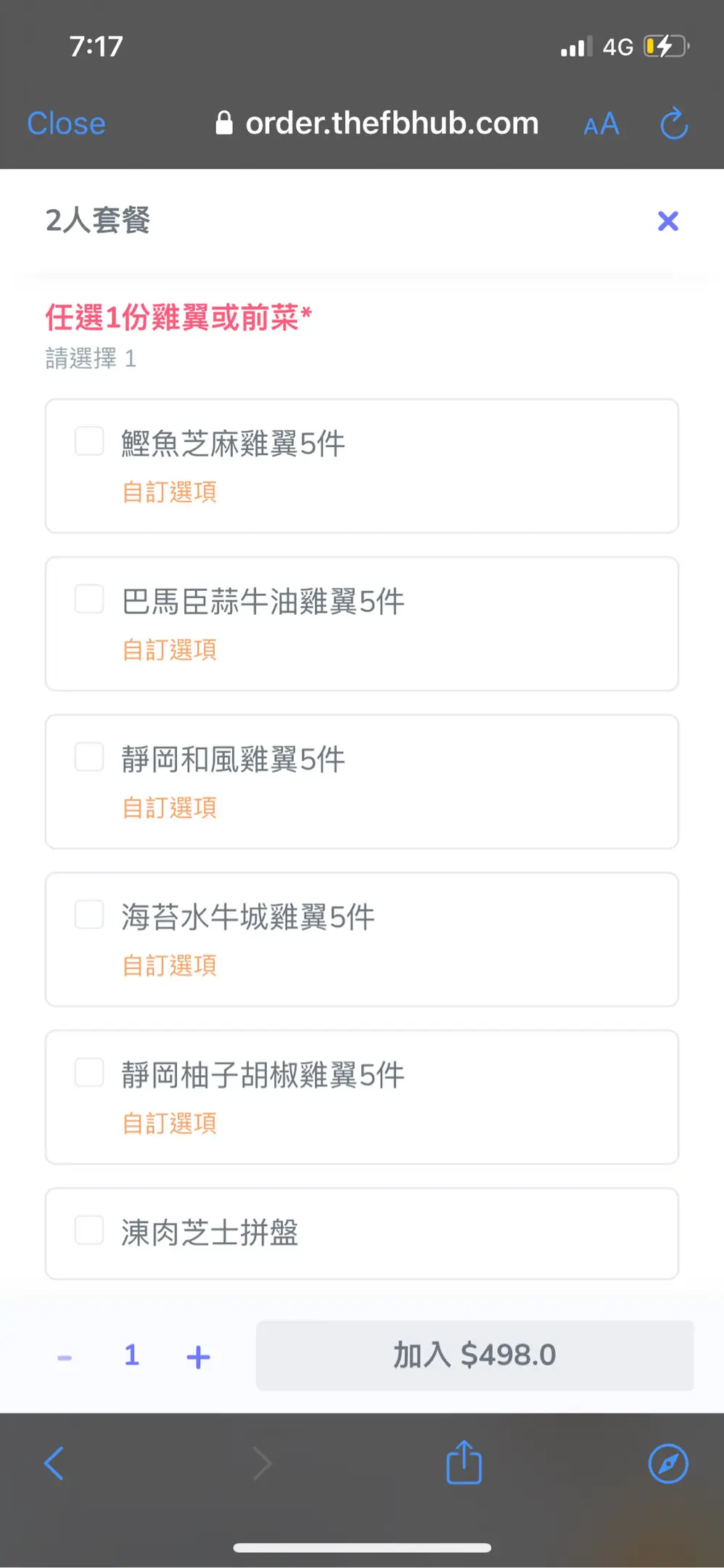Select 鰹魚芝麻雞翼5件 checkbox

[x=89, y=441]
